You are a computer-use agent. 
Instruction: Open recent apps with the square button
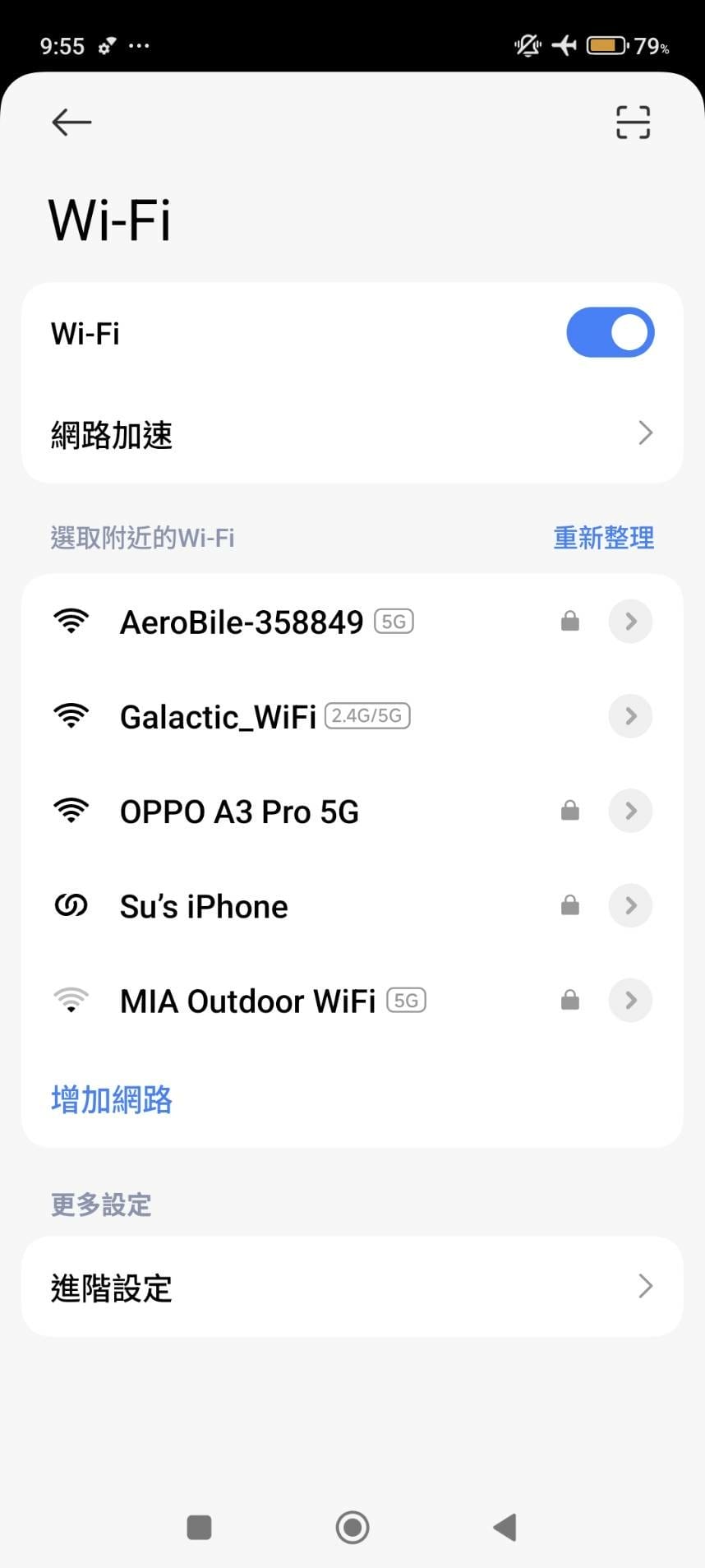point(200,1528)
